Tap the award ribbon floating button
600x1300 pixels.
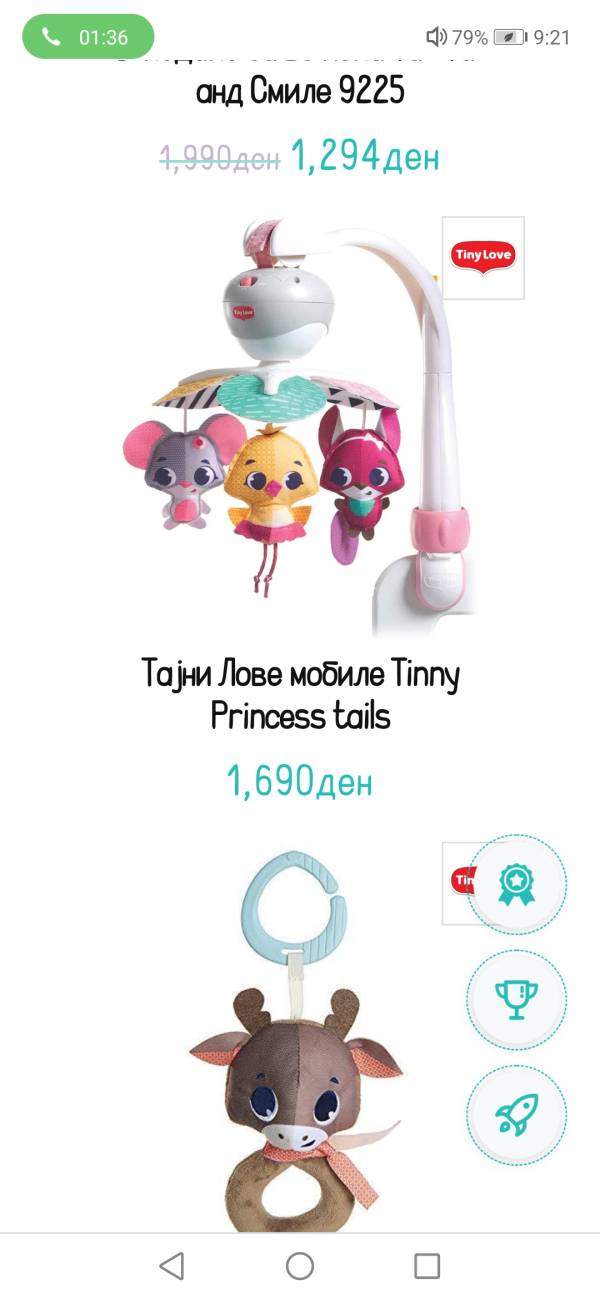517,884
